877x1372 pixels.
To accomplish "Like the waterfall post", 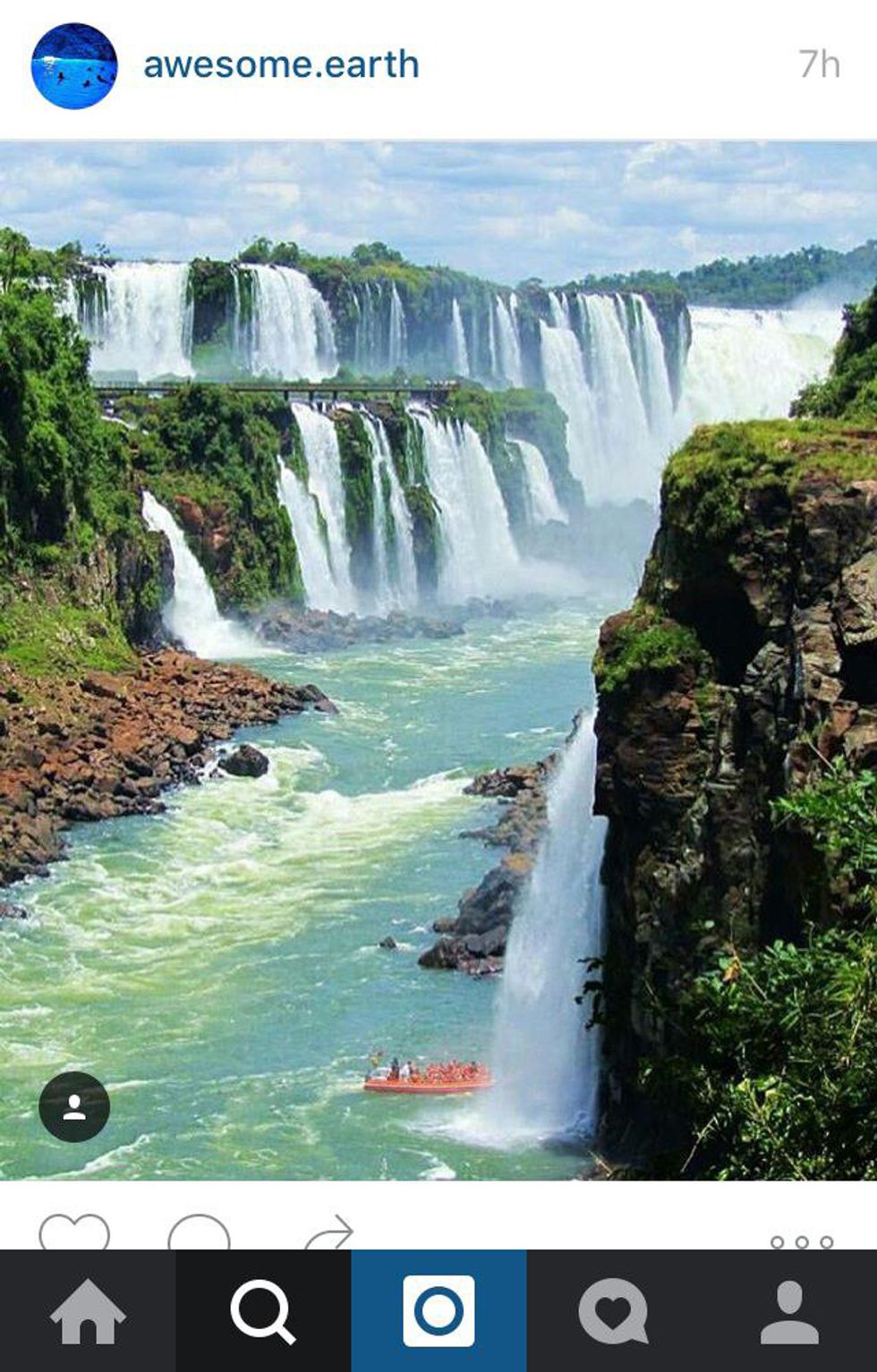I will pos(74,1232).
